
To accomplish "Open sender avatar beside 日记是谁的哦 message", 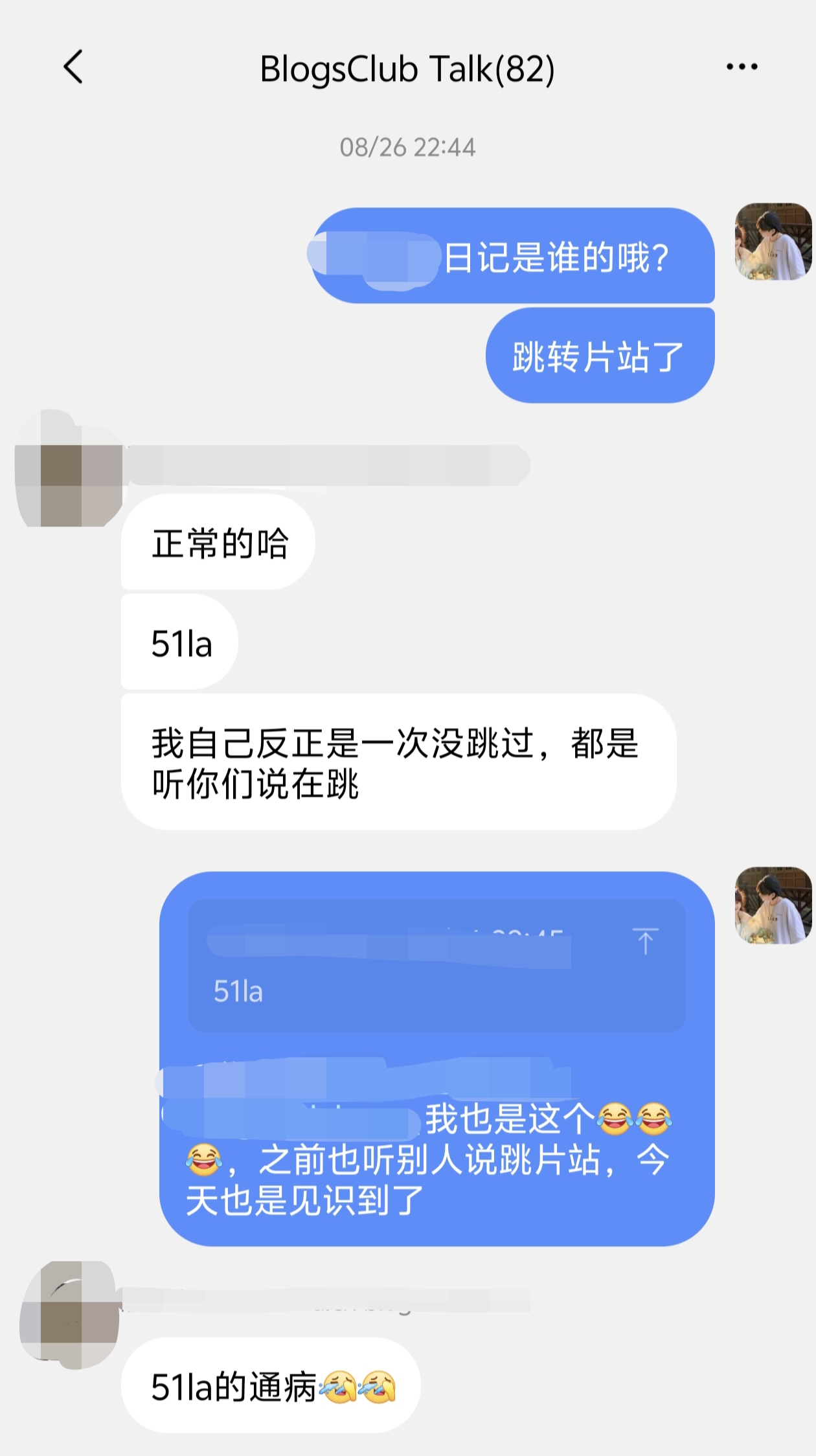I will tap(773, 242).
